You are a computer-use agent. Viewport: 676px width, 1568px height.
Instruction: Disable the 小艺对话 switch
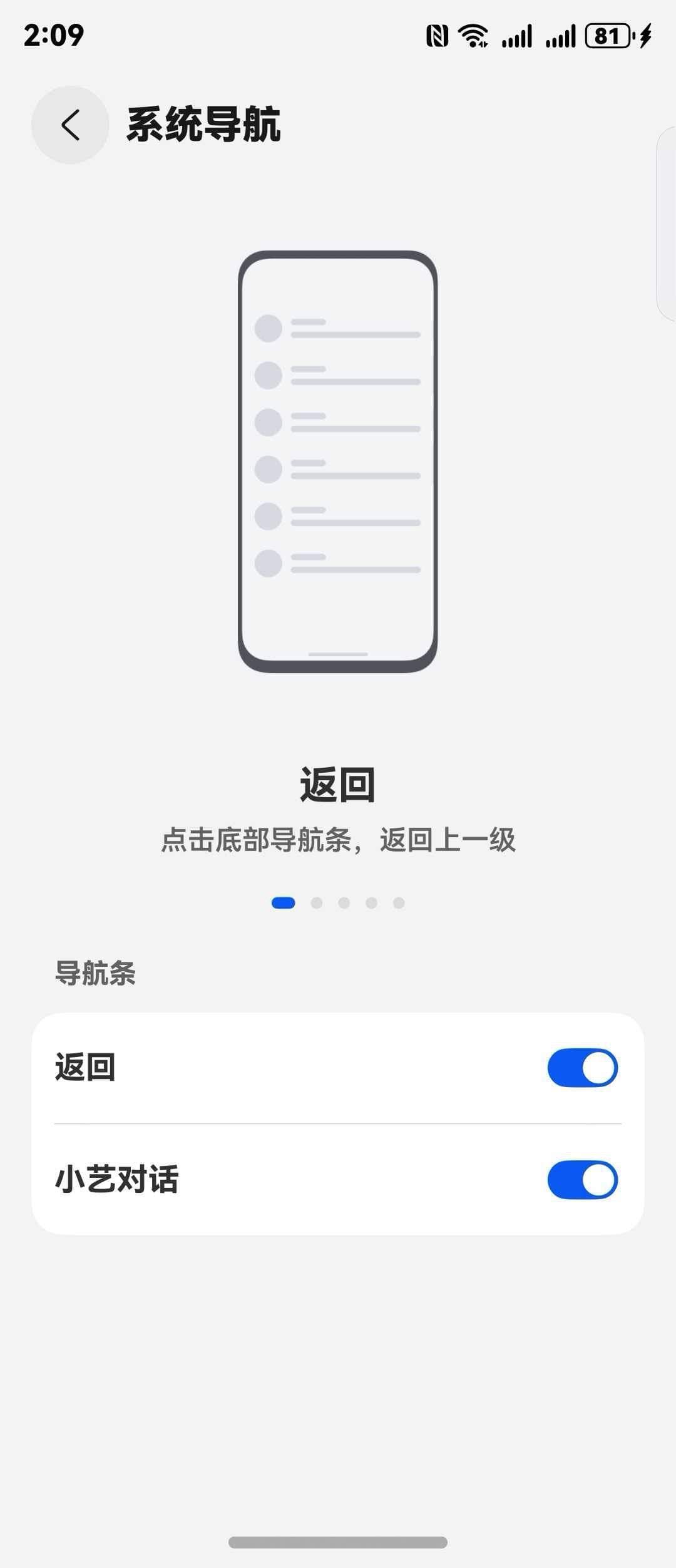tap(582, 1180)
